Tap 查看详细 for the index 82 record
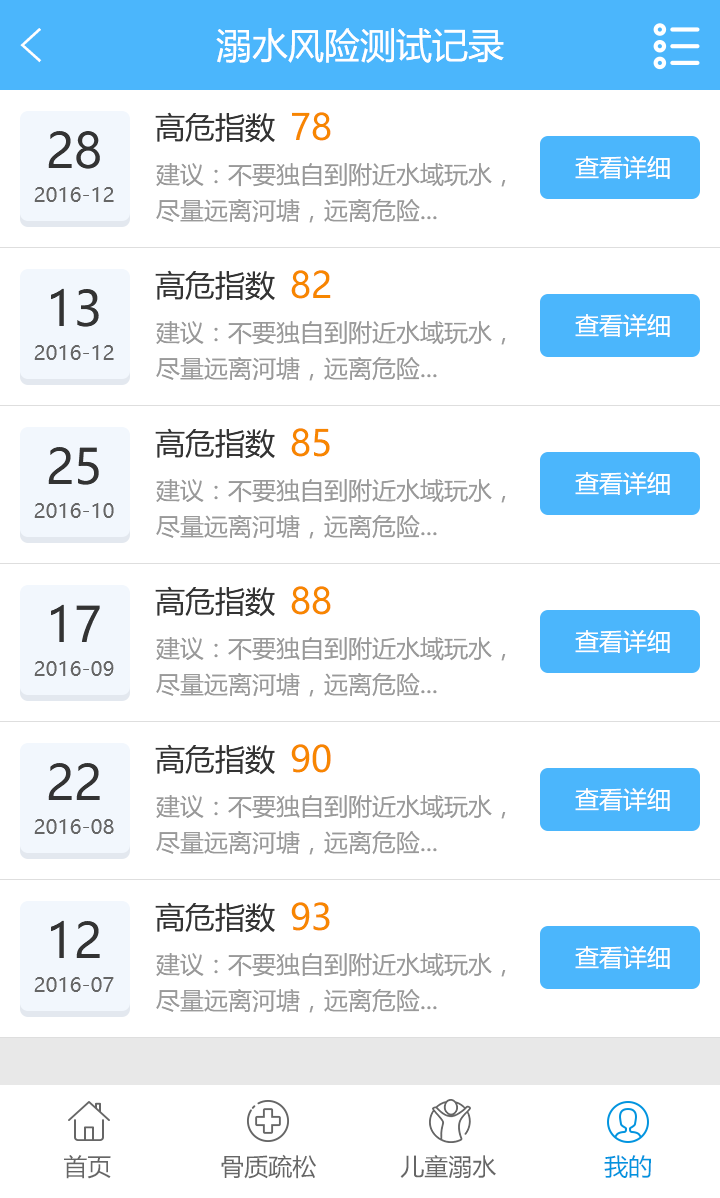Screen dimensions: 720x1198 [x=620, y=325]
